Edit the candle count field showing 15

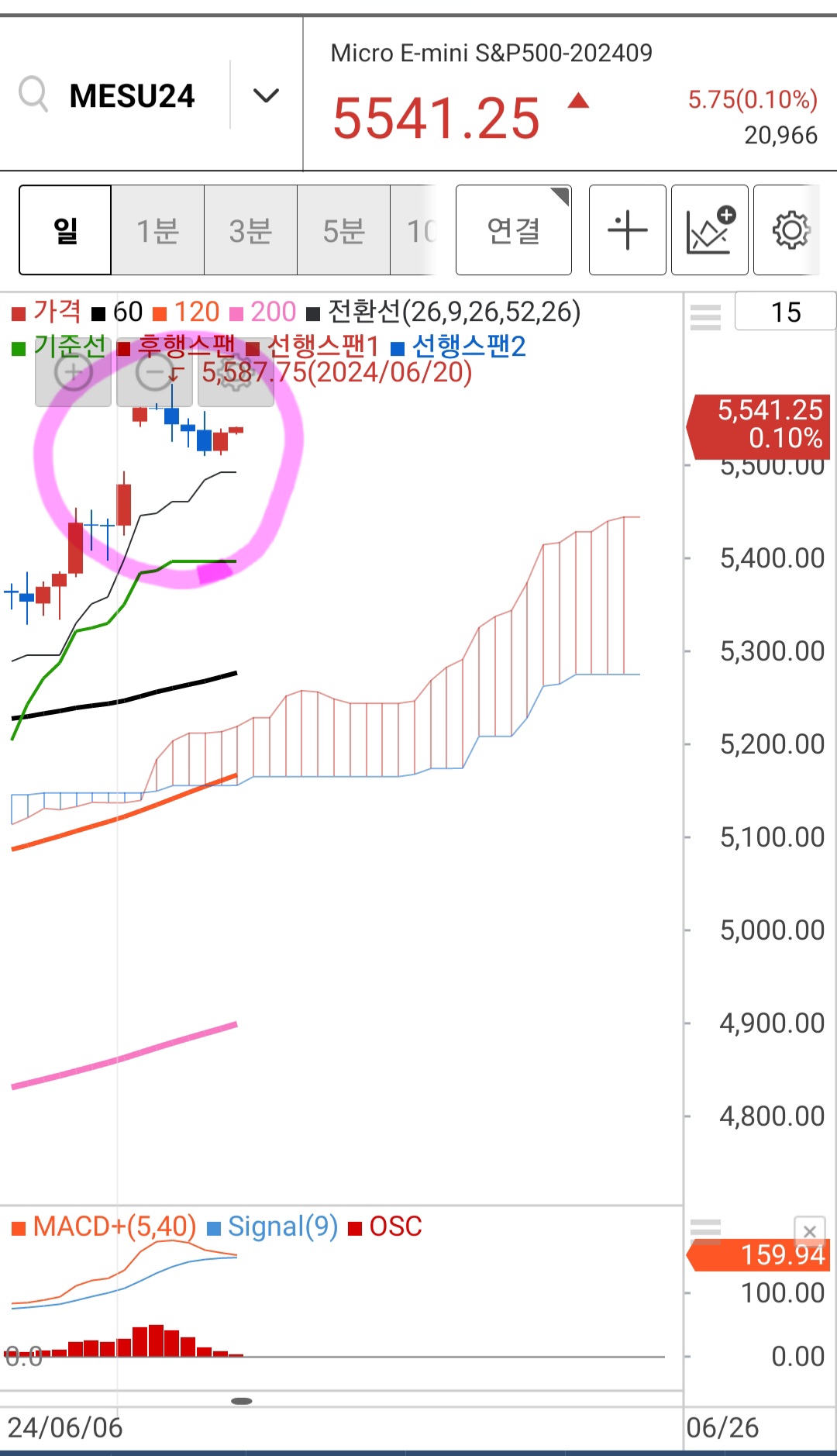[x=785, y=312]
